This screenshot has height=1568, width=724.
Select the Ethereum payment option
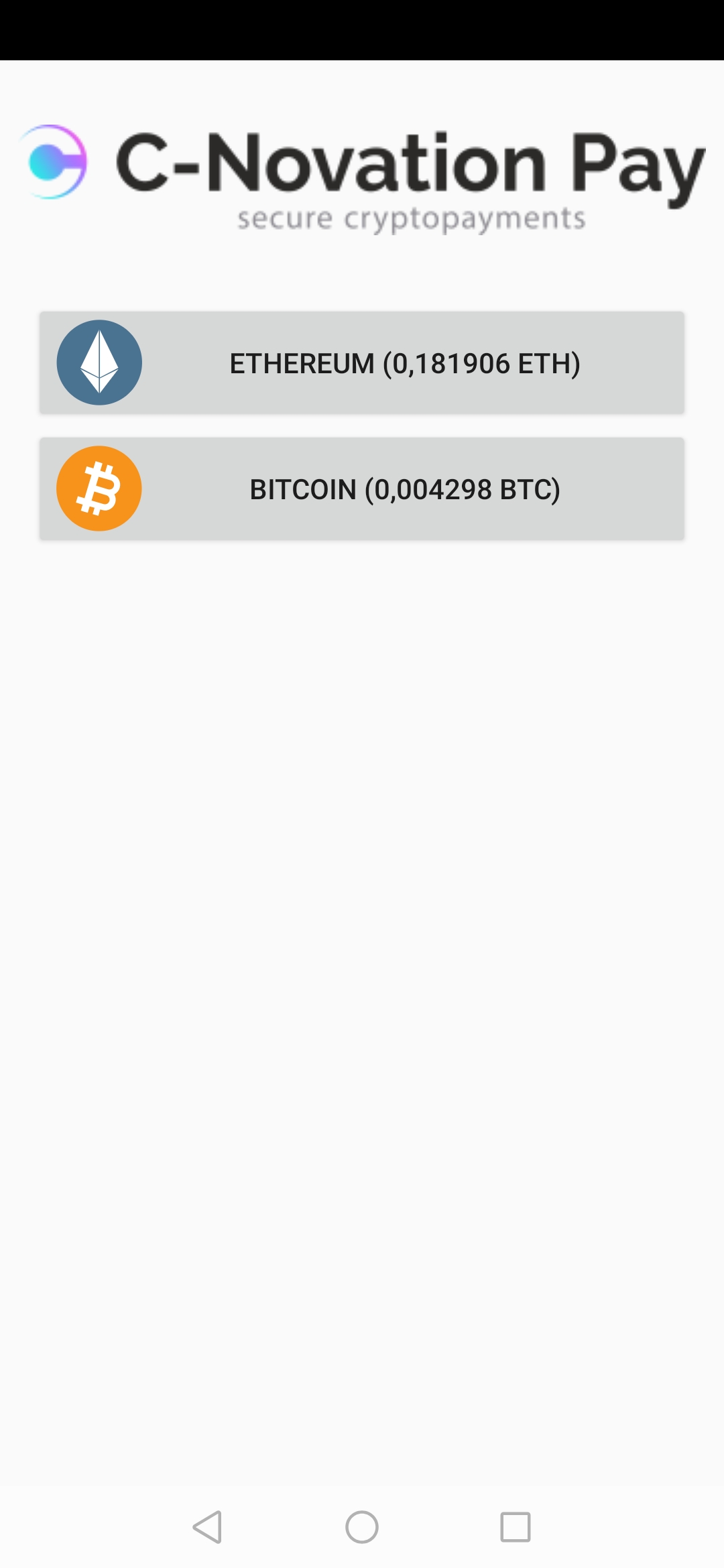(x=362, y=362)
